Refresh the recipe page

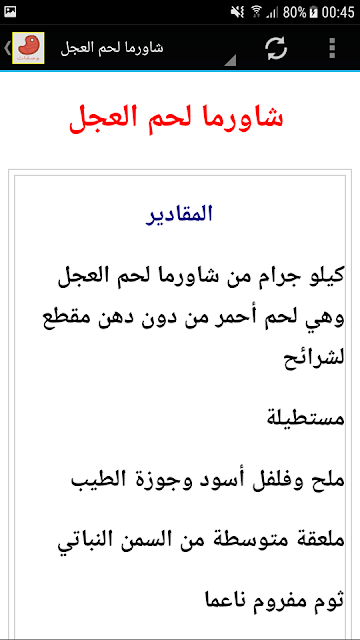(x=276, y=48)
